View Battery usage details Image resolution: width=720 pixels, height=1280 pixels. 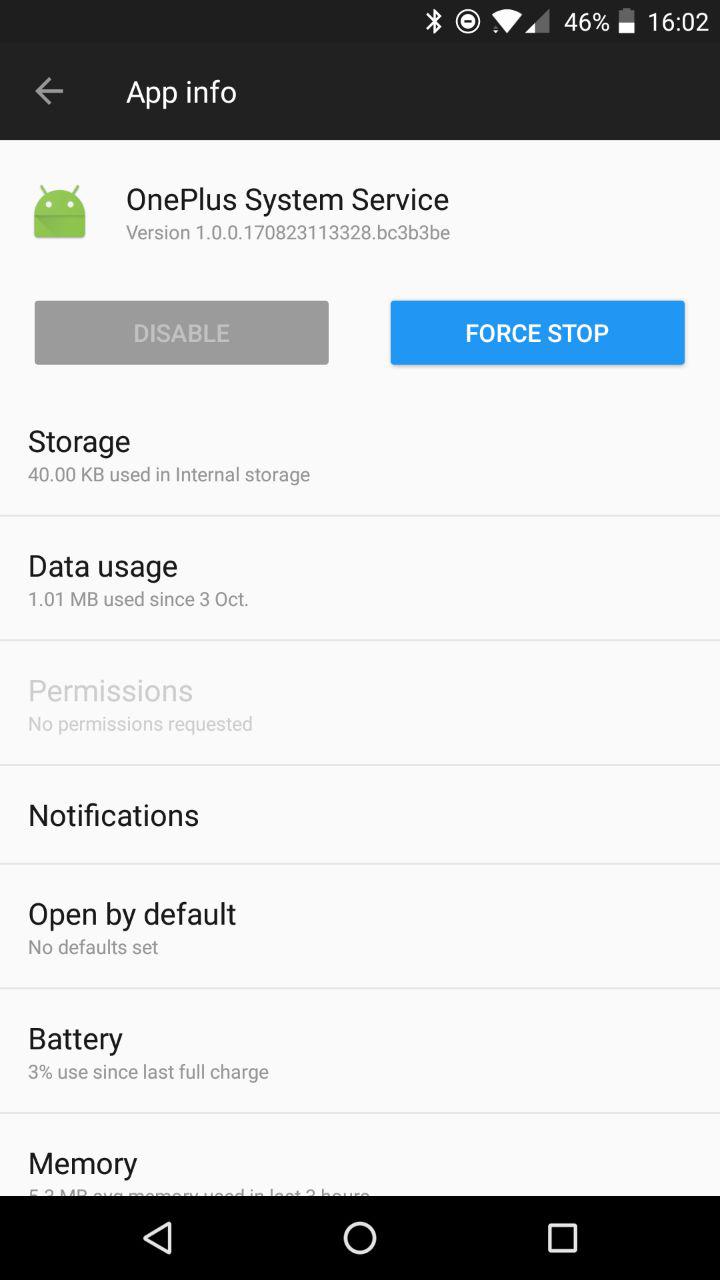[x=360, y=1051]
